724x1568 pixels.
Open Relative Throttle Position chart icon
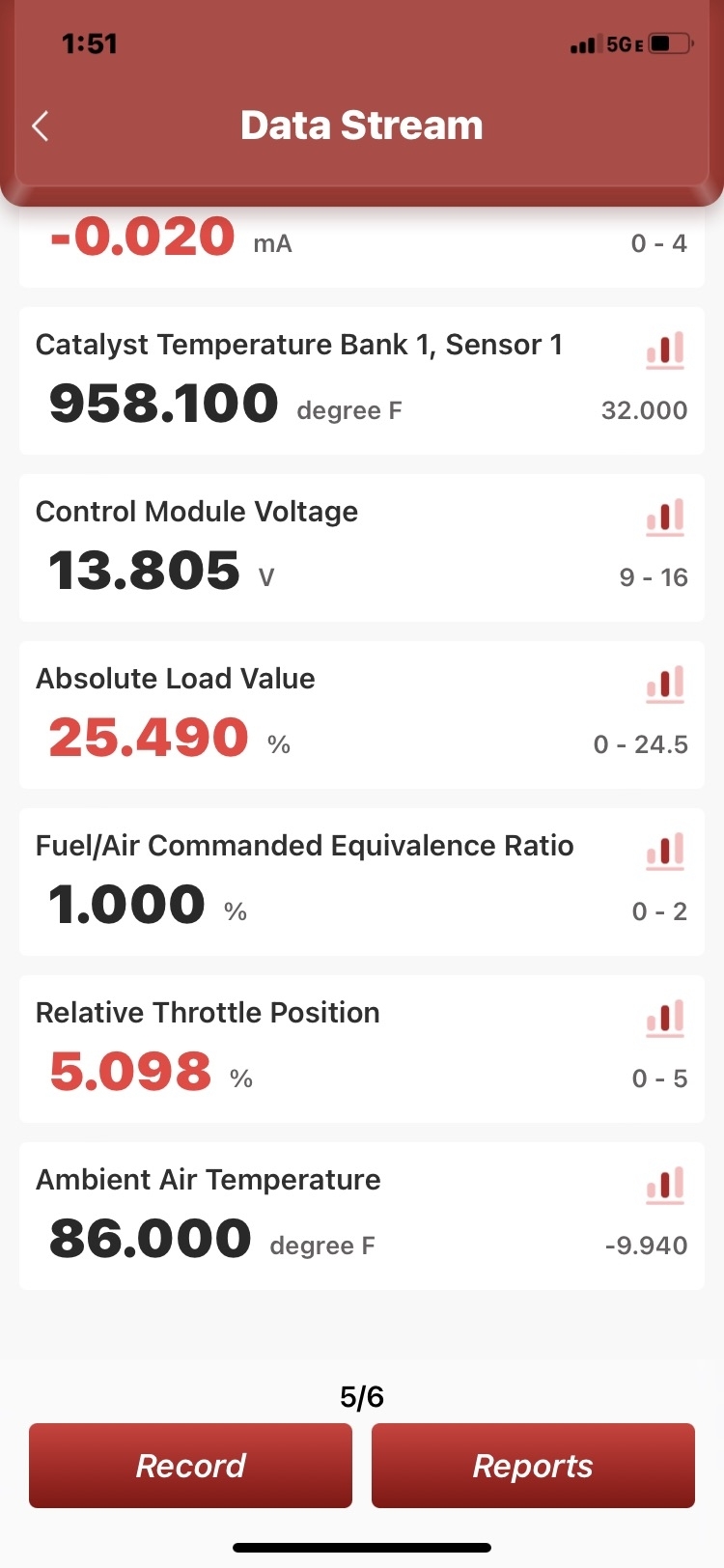pos(665,1018)
